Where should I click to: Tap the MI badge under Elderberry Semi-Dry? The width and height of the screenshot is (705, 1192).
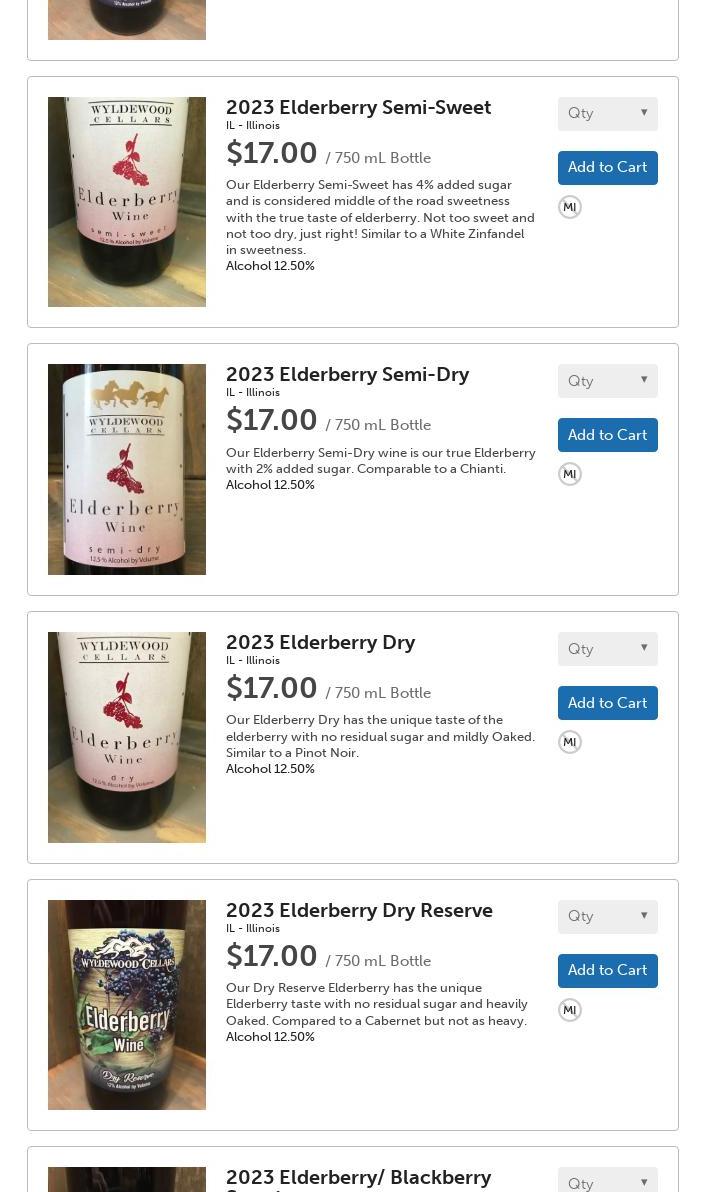point(570,474)
